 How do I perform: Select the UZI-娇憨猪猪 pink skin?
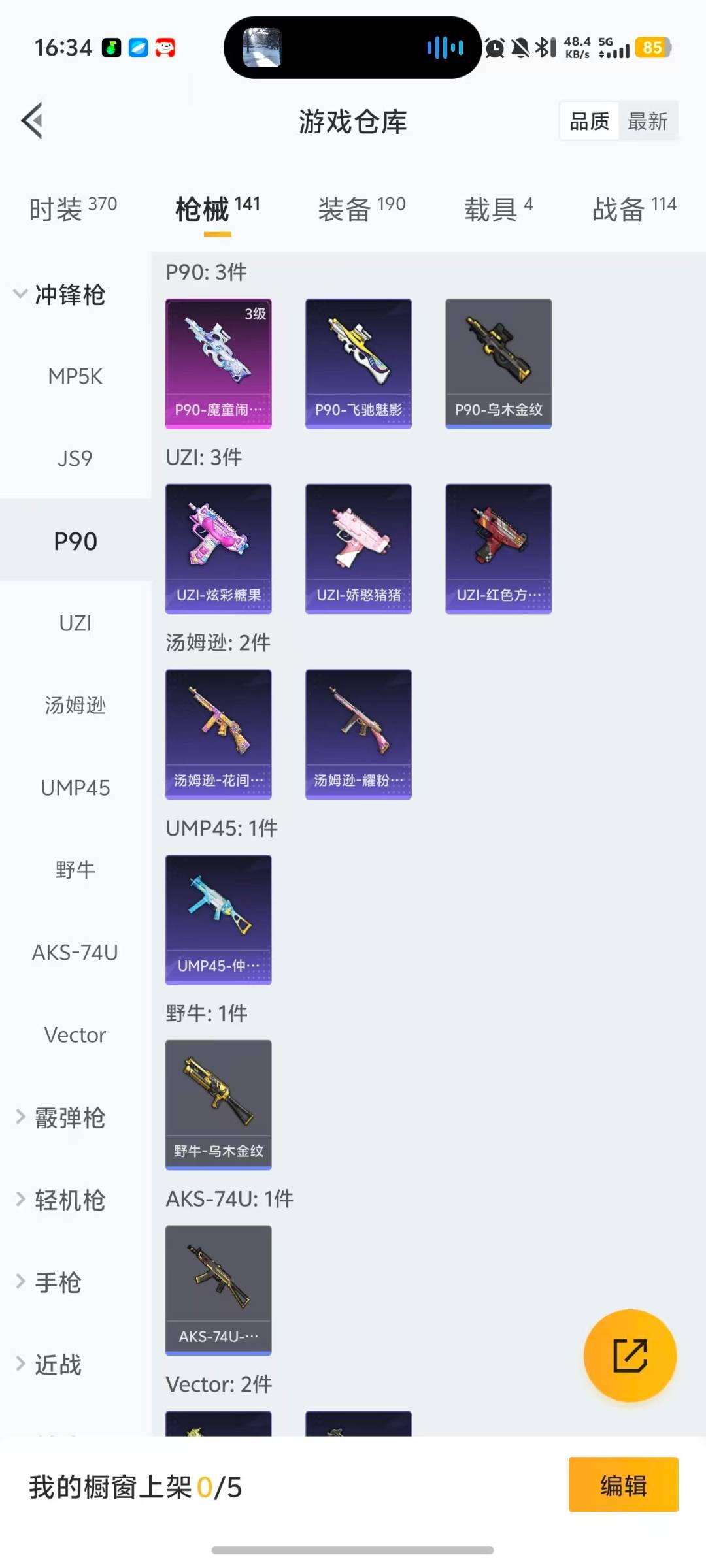(x=358, y=549)
